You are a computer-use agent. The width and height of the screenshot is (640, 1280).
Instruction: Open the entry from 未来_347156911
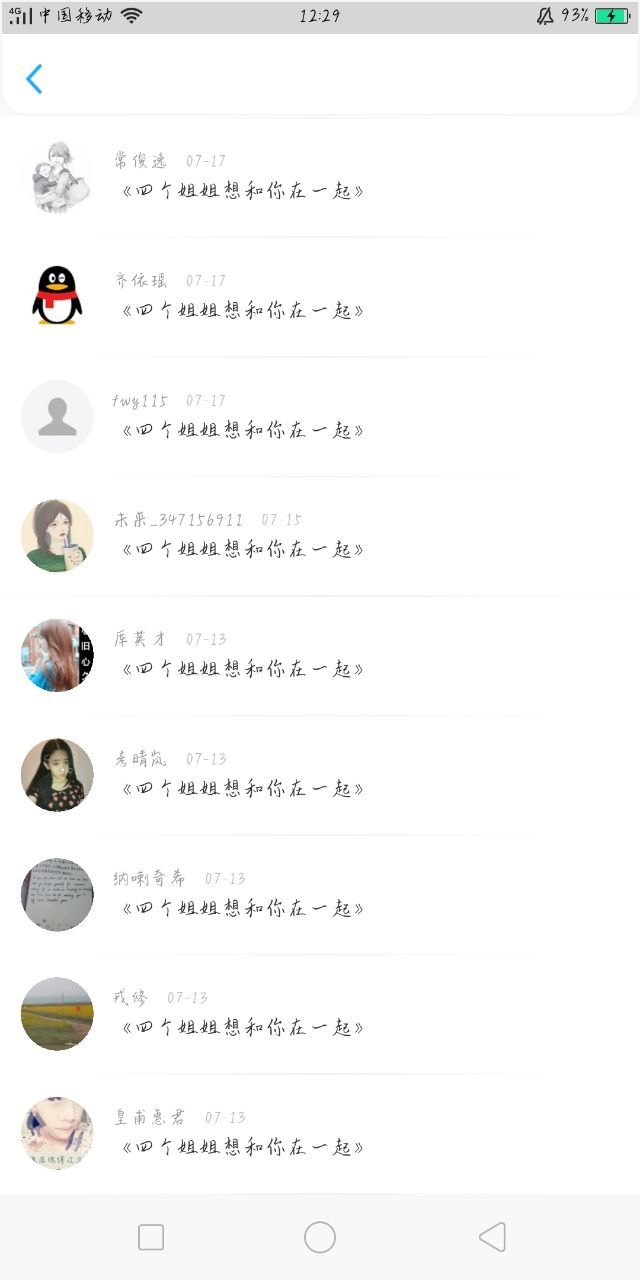[320, 536]
